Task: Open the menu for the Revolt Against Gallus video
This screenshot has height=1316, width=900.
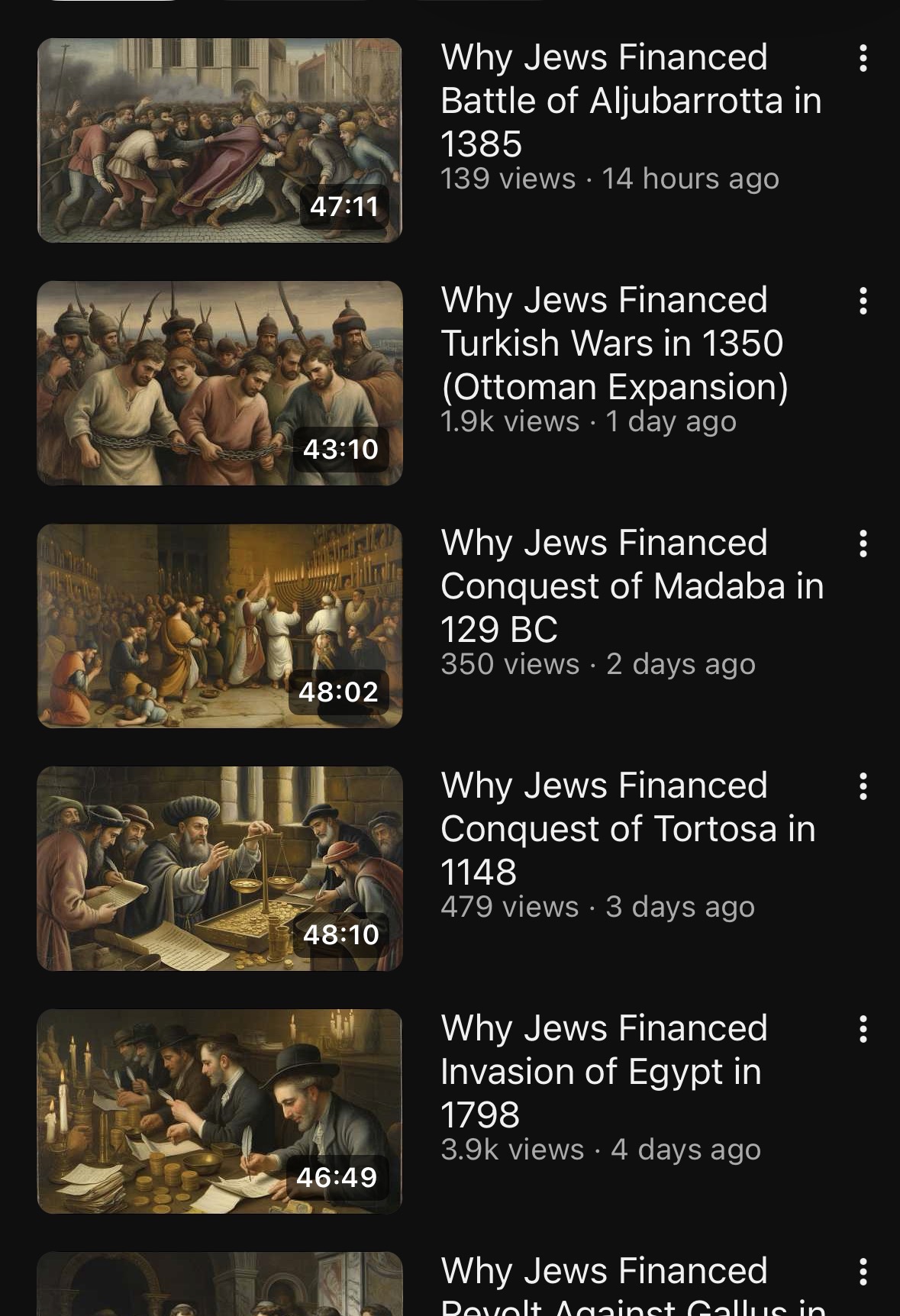Action: 863,1272
